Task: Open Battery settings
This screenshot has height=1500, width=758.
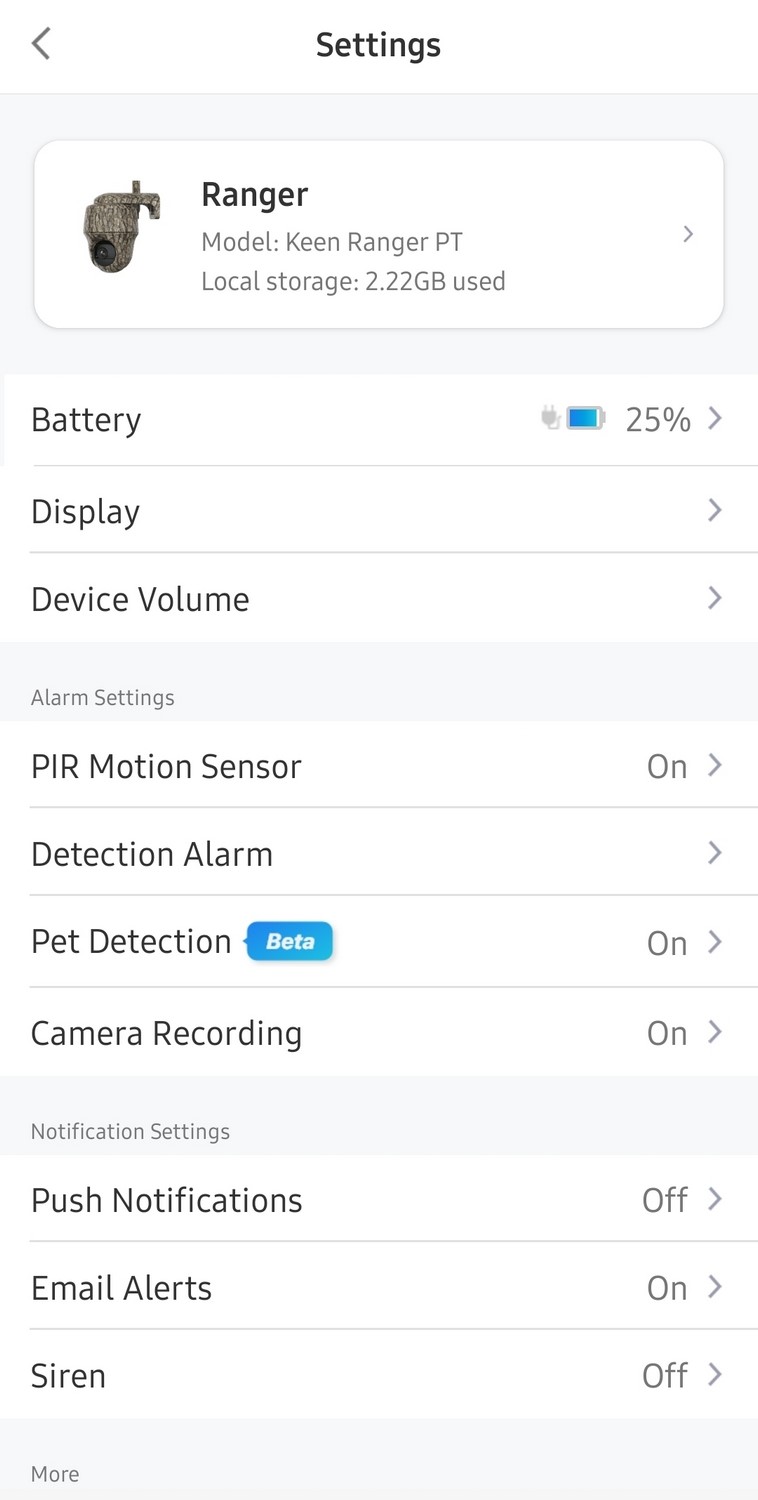Action: click(x=379, y=420)
